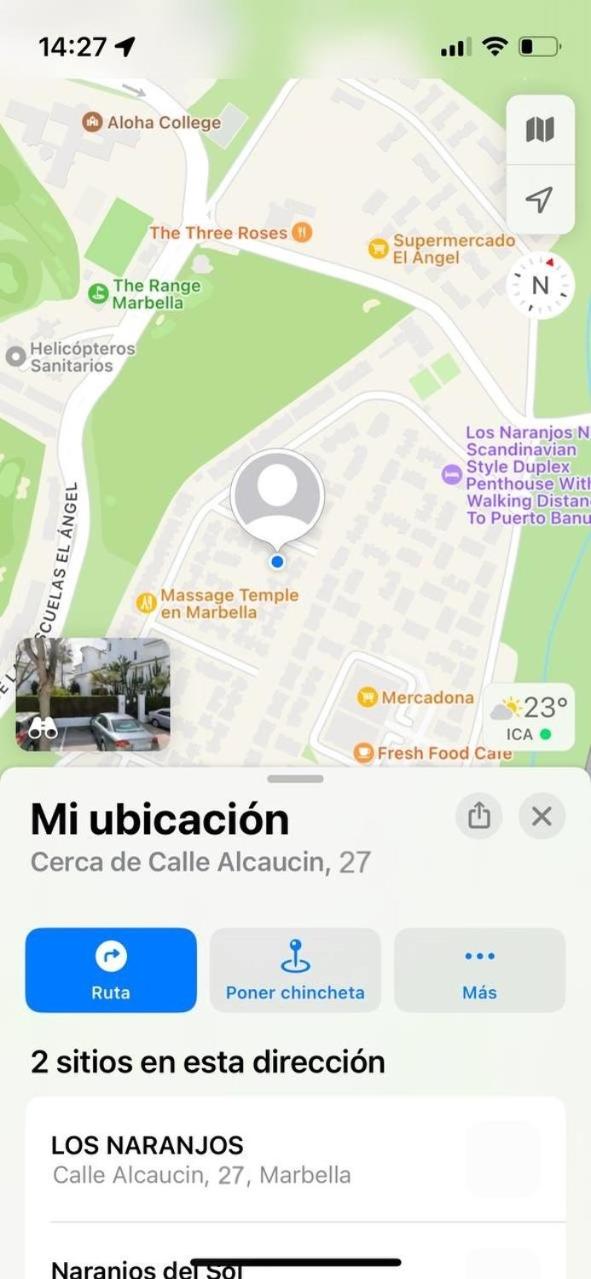This screenshot has height=1279, width=591.
Task: Tap my location profile pin
Action: [277, 497]
